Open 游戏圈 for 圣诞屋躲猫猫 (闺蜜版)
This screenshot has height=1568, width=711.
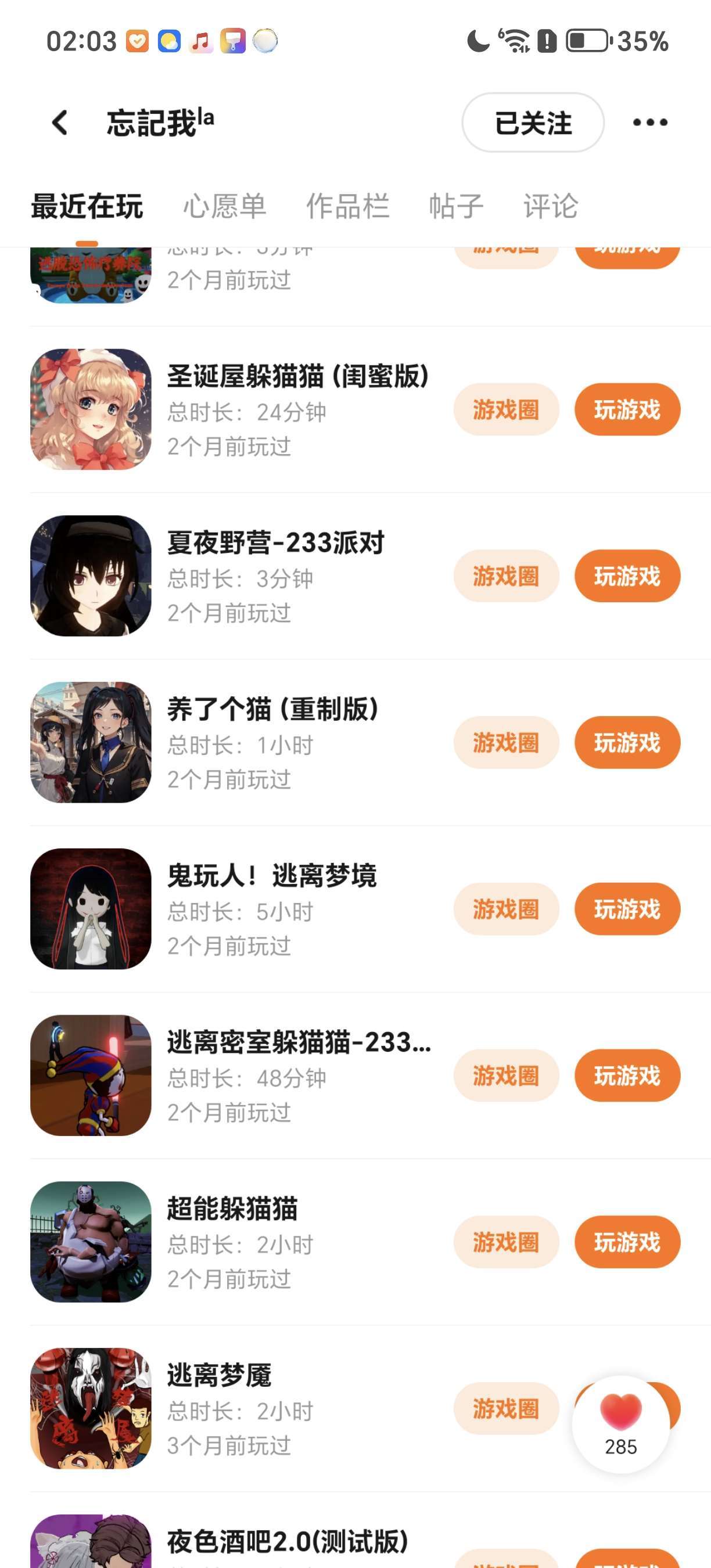pyautogui.click(x=506, y=409)
